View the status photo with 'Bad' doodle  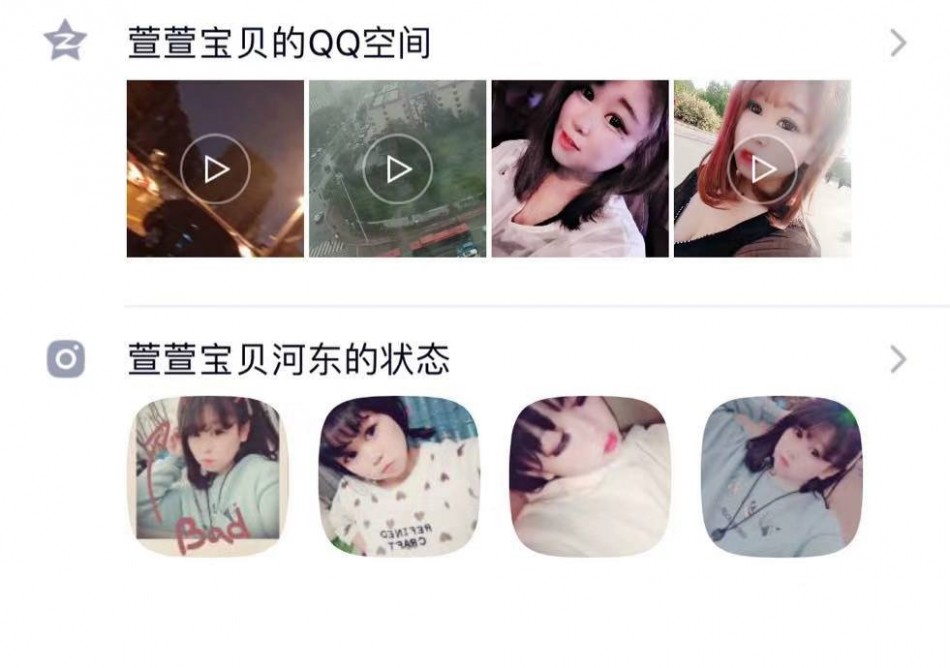208,477
